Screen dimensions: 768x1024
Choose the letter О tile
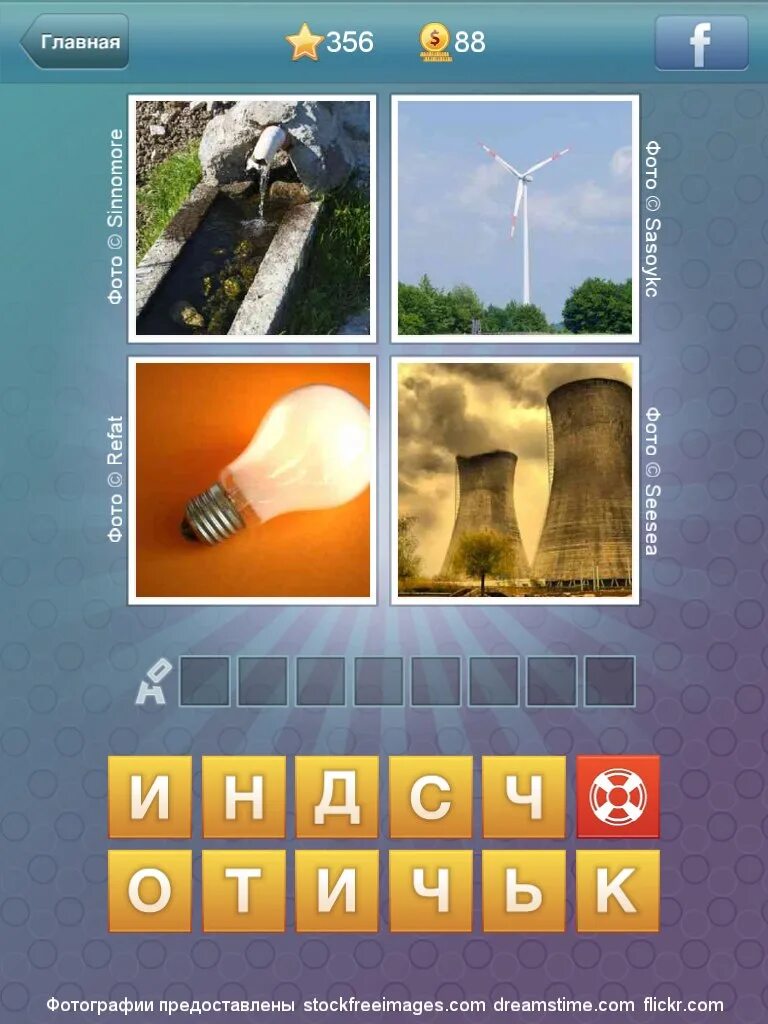coord(150,891)
